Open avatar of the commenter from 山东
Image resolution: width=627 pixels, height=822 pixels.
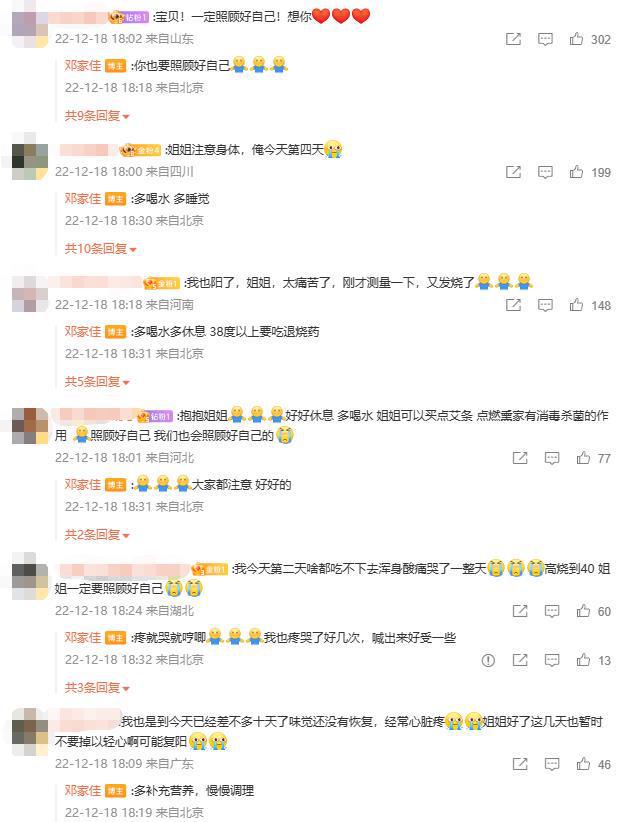click(x=29, y=27)
